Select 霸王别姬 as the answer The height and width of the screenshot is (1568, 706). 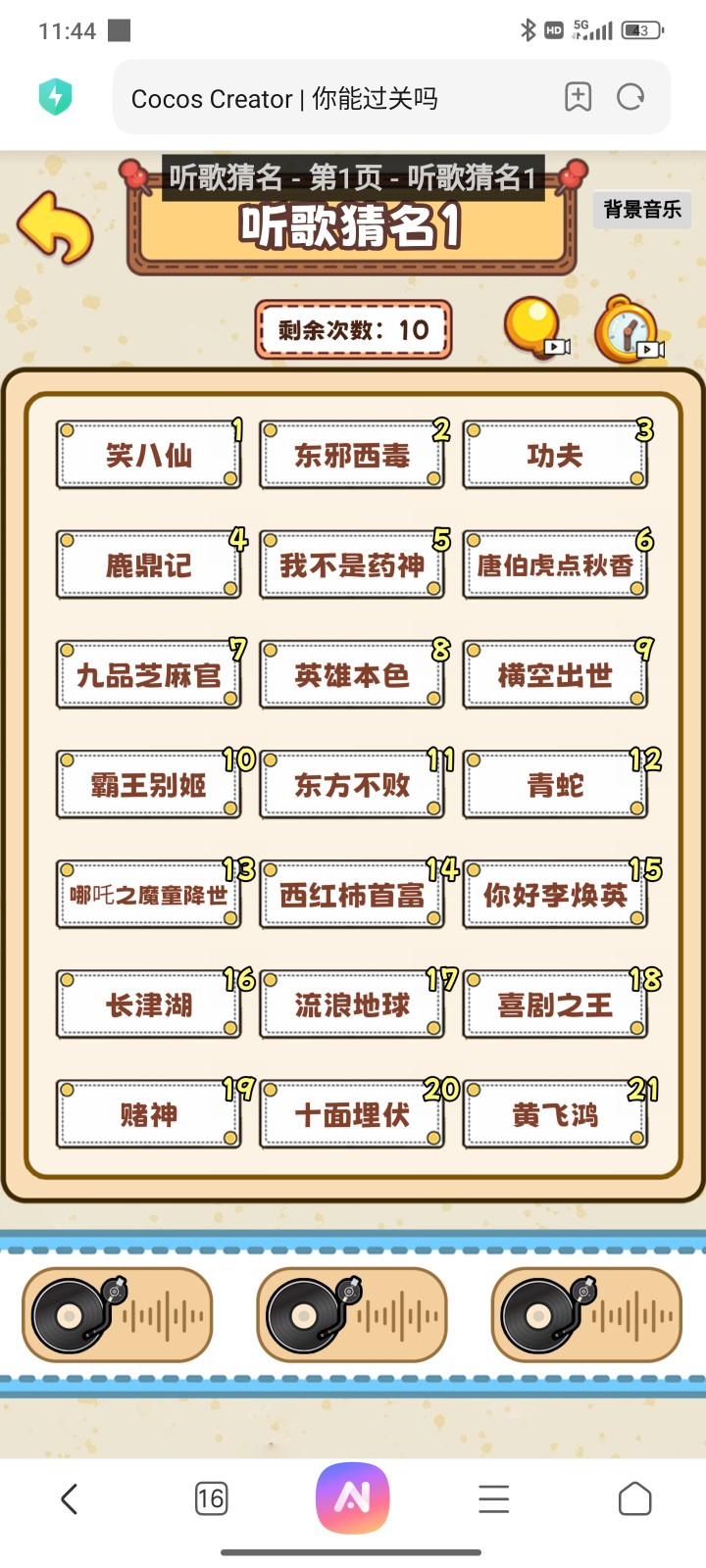click(149, 785)
